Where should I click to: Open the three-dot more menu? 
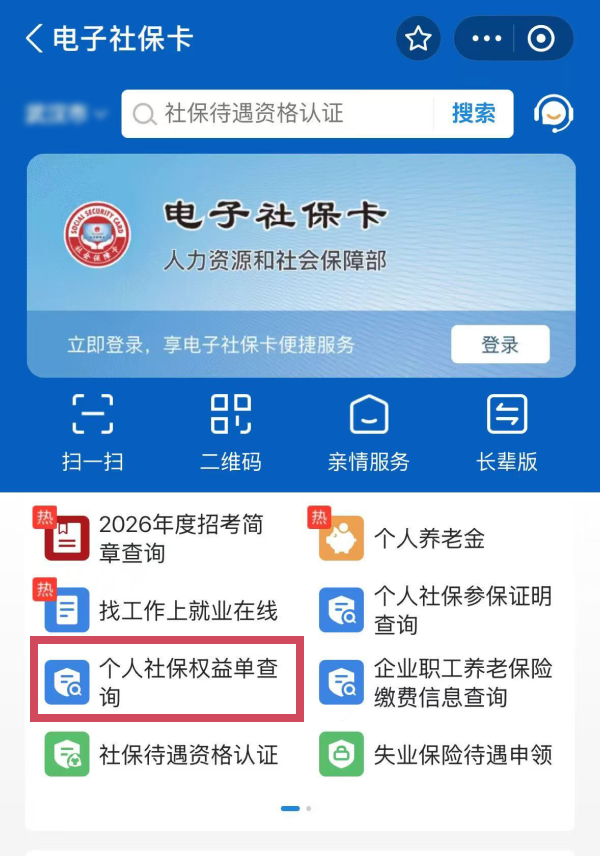(486, 39)
